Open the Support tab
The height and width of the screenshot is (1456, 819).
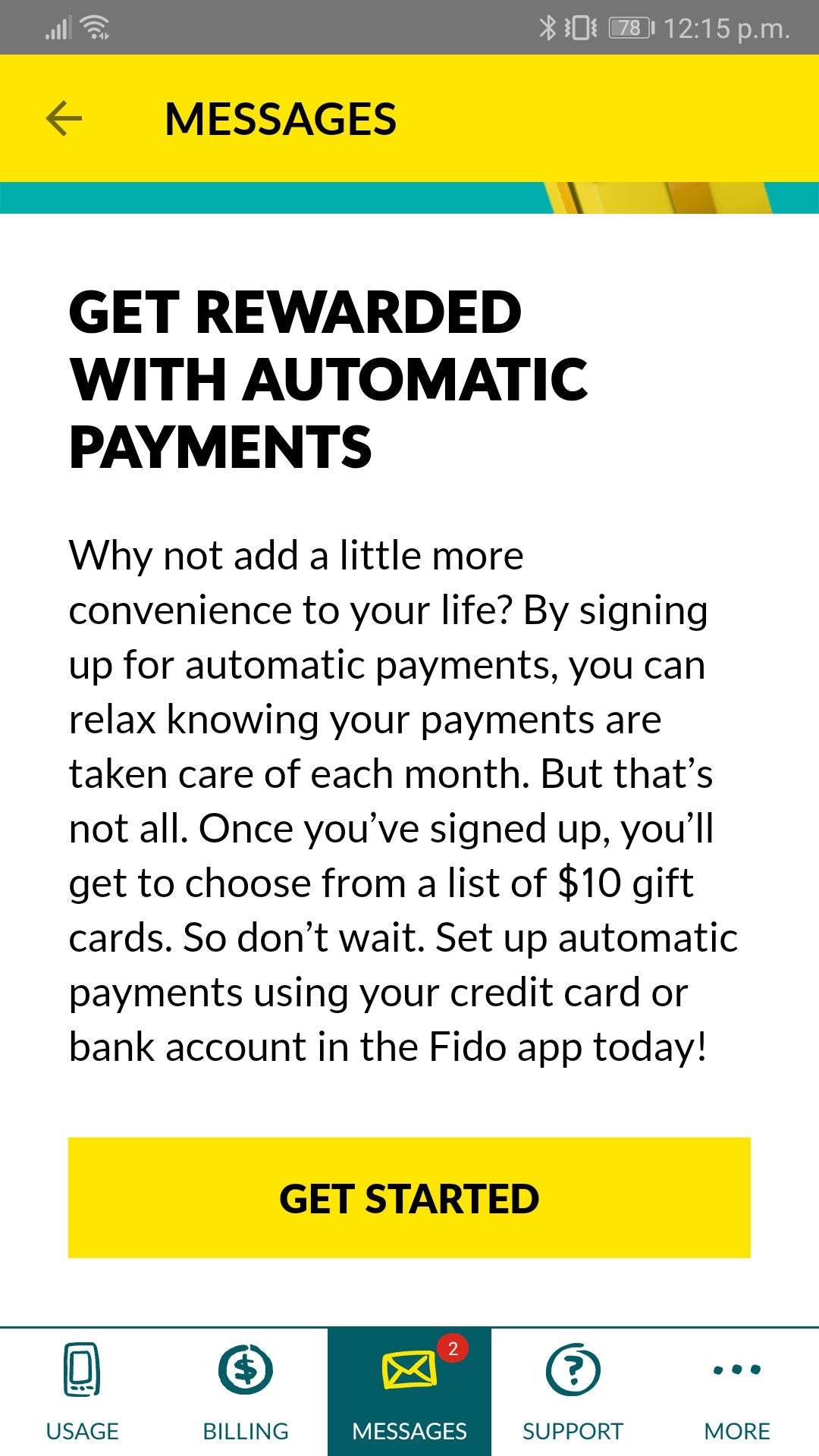tap(573, 1392)
